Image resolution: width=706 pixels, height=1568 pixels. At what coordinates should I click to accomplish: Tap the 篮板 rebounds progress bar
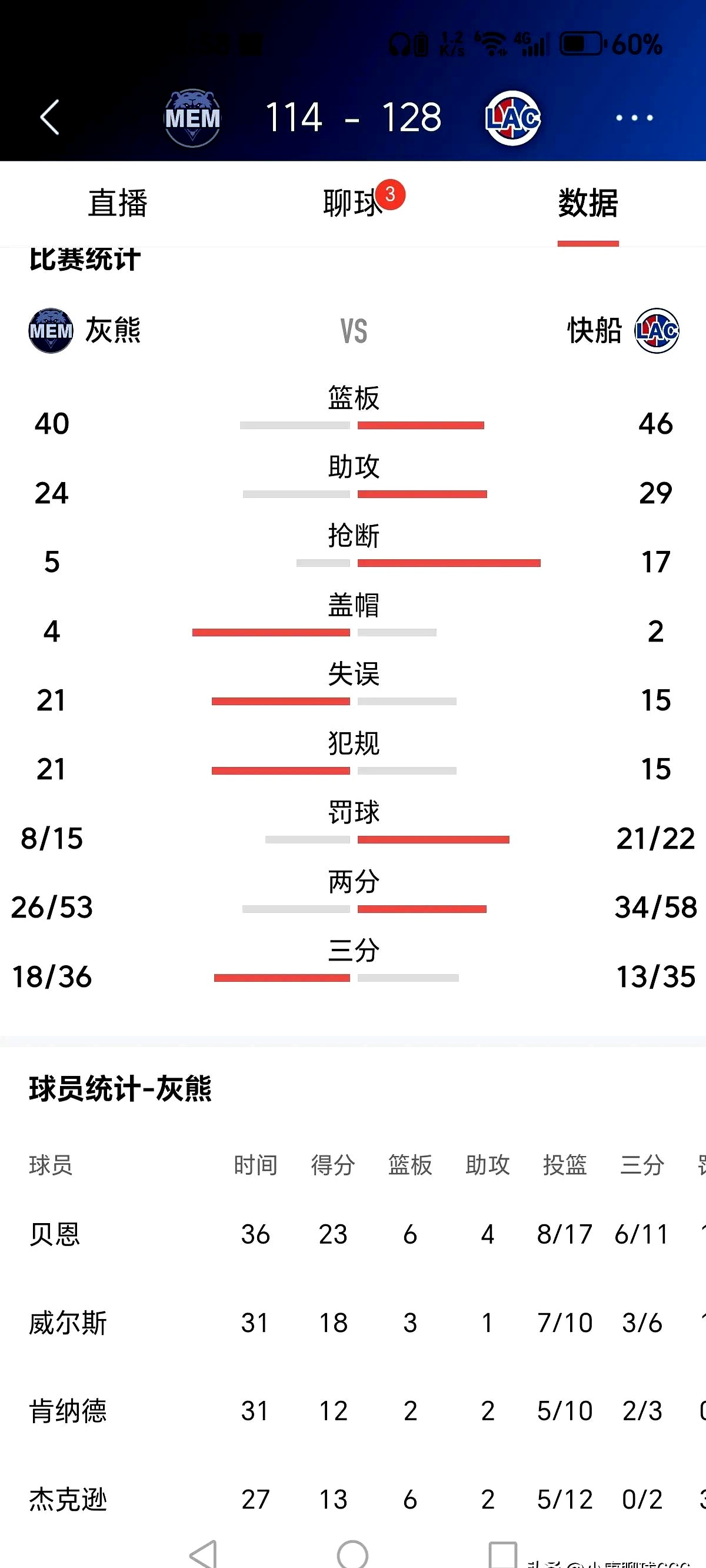click(362, 424)
